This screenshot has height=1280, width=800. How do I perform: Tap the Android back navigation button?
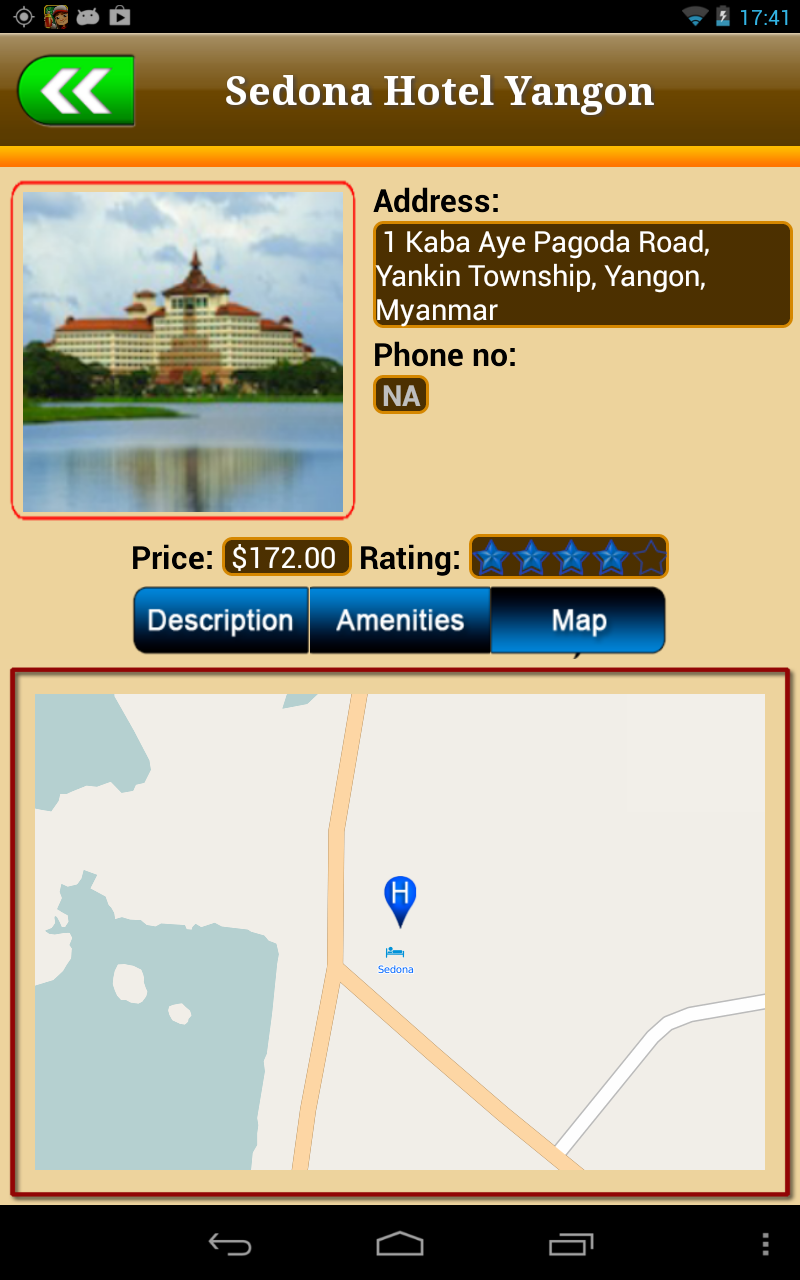(x=230, y=1245)
